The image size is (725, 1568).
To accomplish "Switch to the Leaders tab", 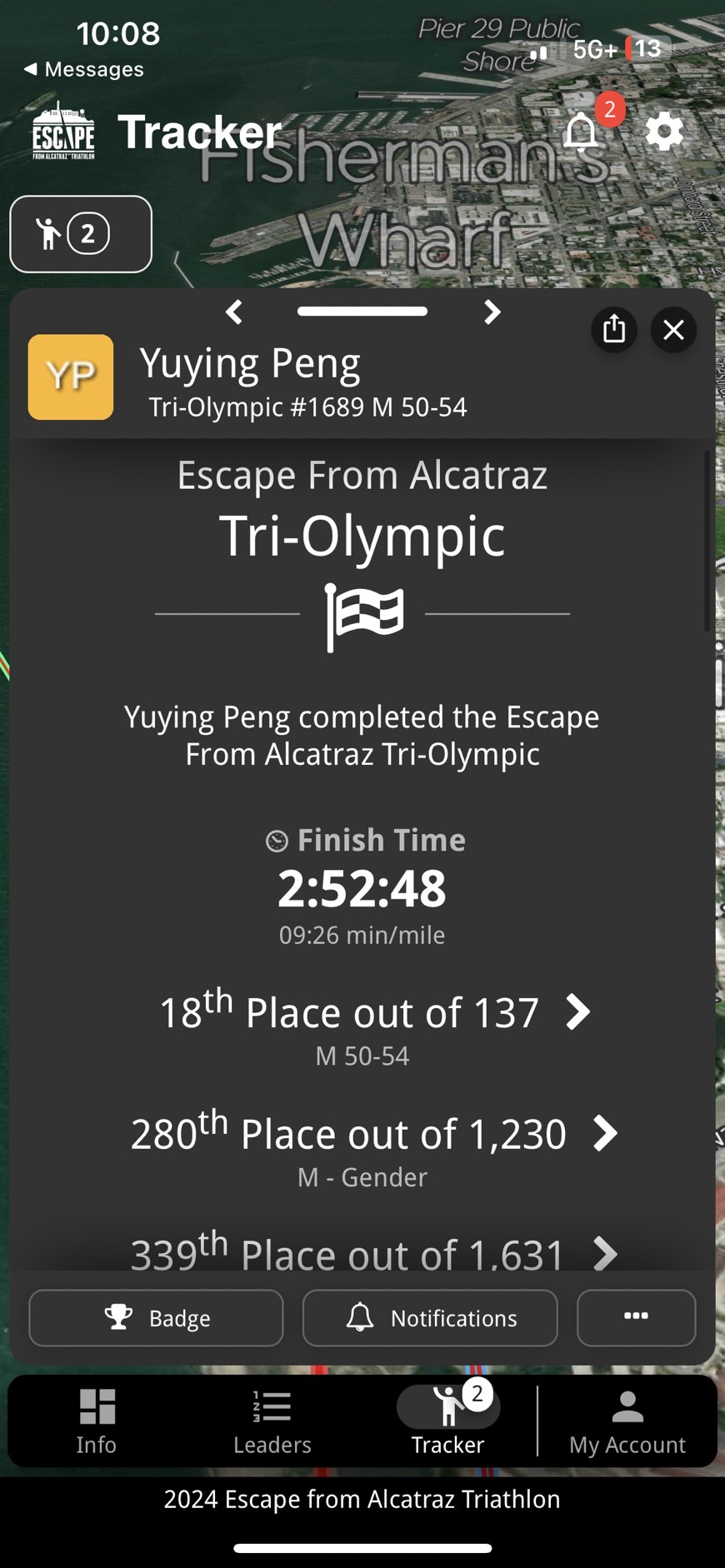I will click(272, 1421).
